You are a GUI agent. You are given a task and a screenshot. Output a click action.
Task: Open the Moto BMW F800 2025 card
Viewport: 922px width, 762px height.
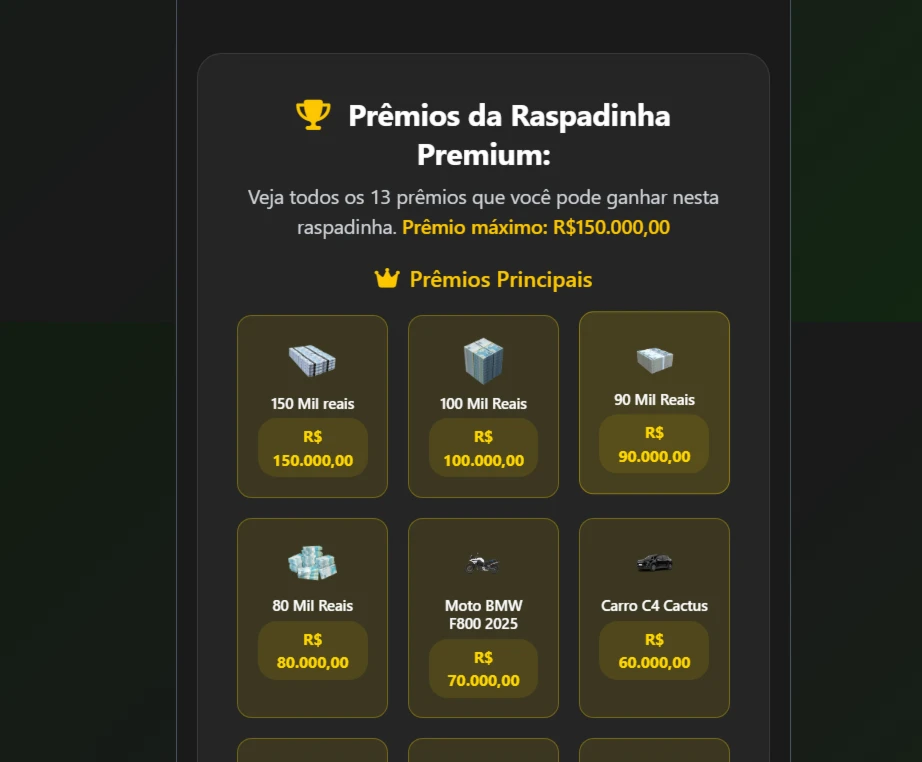click(x=483, y=616)
